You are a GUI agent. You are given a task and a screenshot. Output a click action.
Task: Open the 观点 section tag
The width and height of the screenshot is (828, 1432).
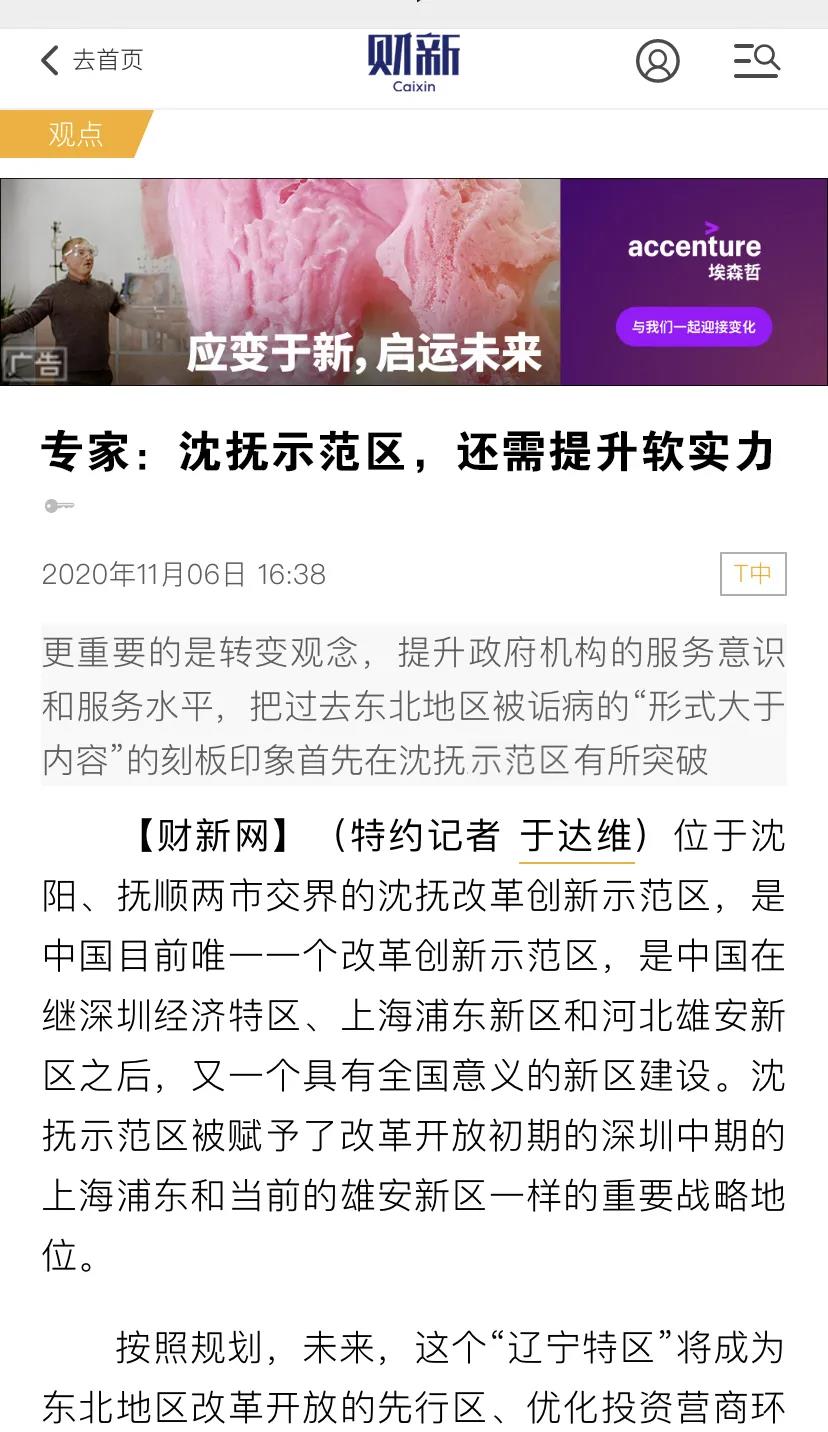(75, 134)
